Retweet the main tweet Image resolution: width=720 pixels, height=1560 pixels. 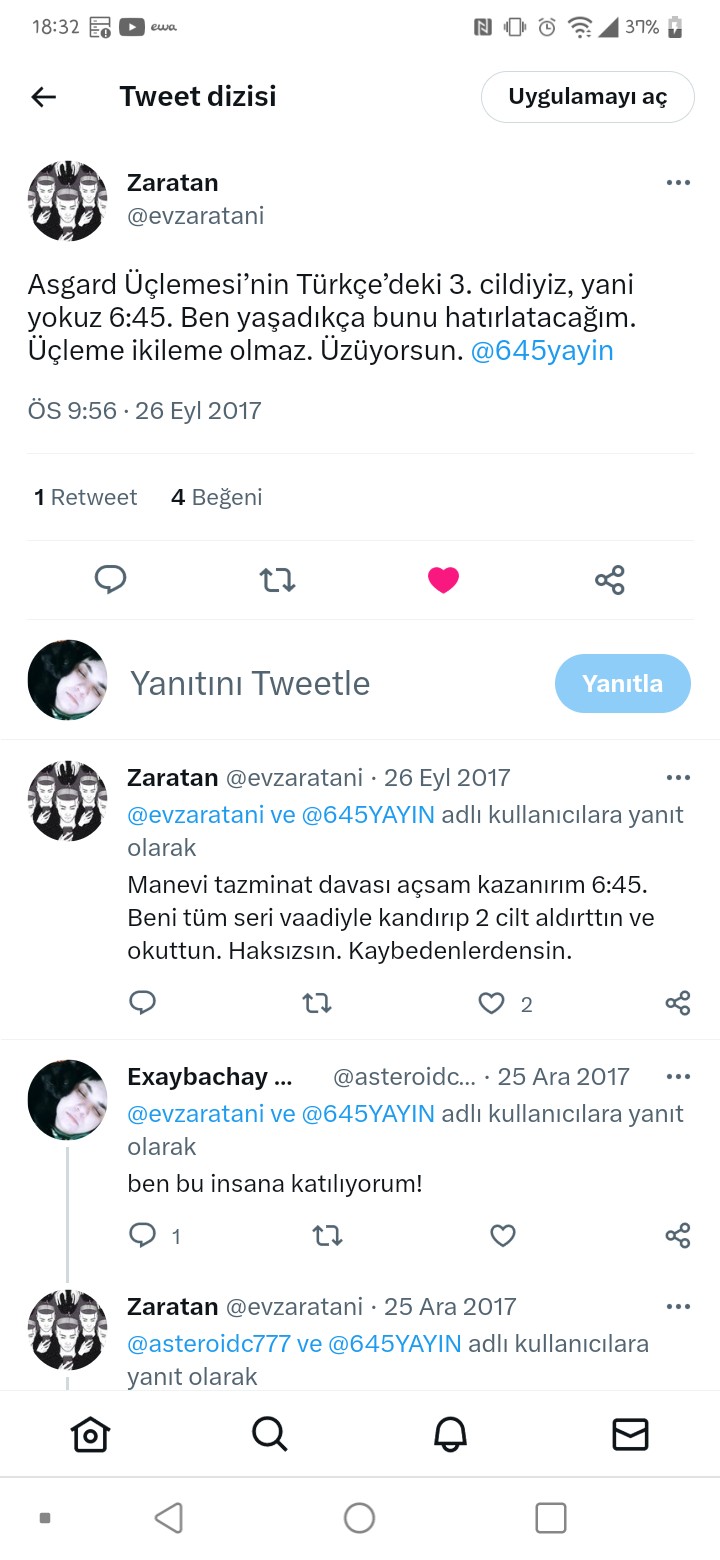click(277, 579)
